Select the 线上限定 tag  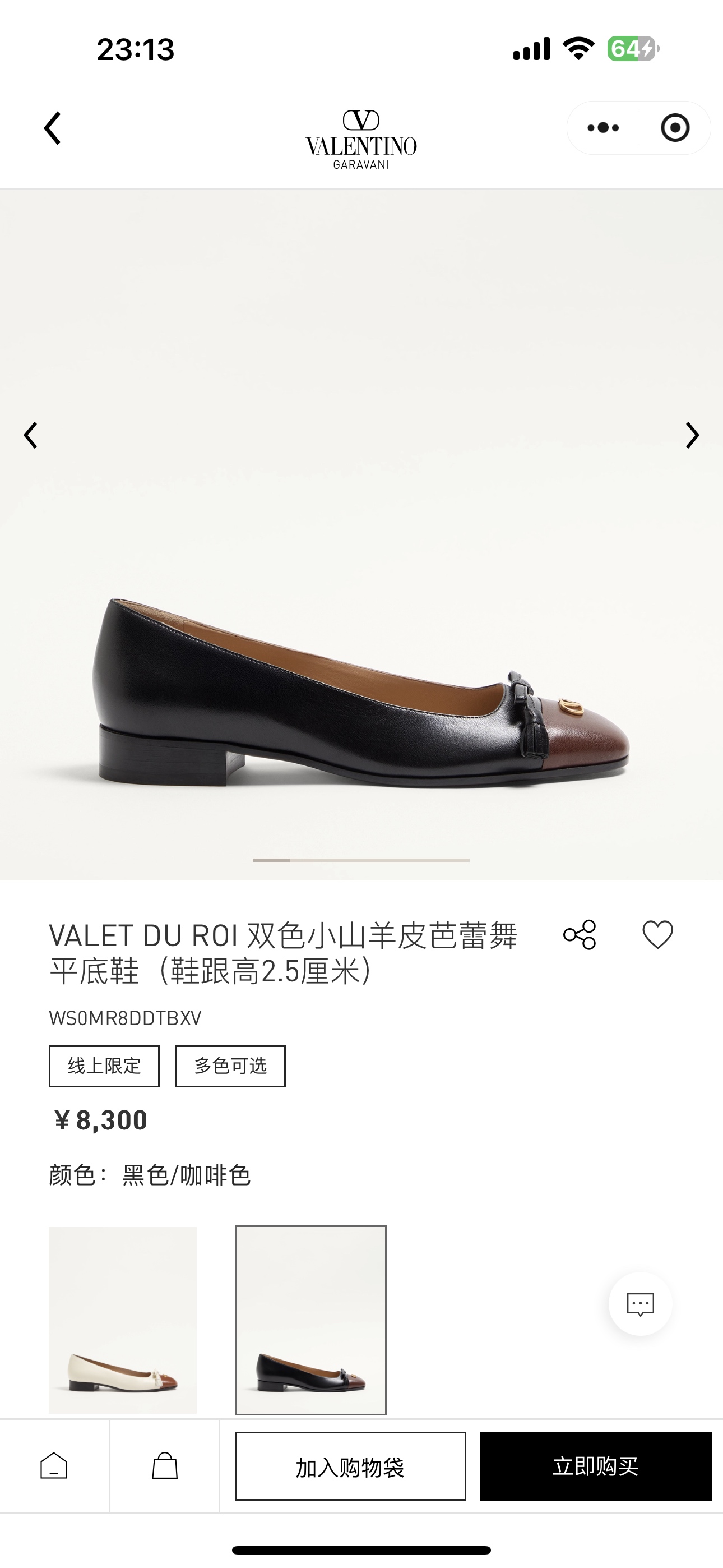tap(104, 1065)
